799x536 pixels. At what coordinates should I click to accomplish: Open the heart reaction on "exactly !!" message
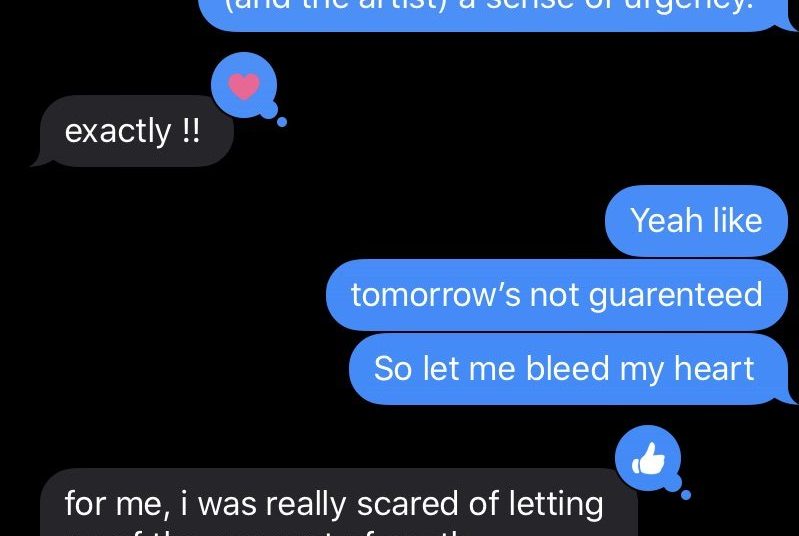tap(244, 86)
